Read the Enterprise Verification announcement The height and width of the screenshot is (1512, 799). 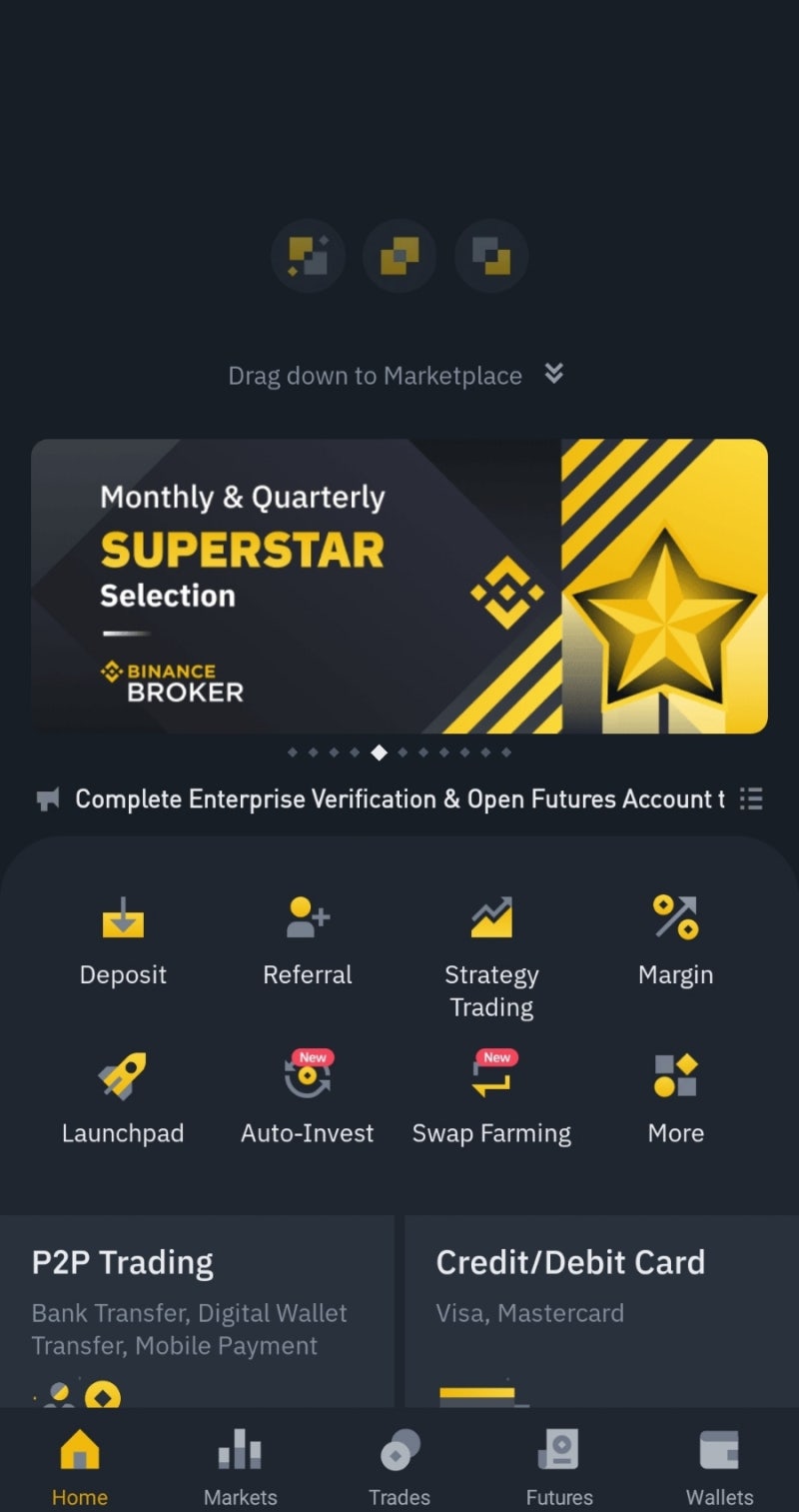(x=399, y=798)
